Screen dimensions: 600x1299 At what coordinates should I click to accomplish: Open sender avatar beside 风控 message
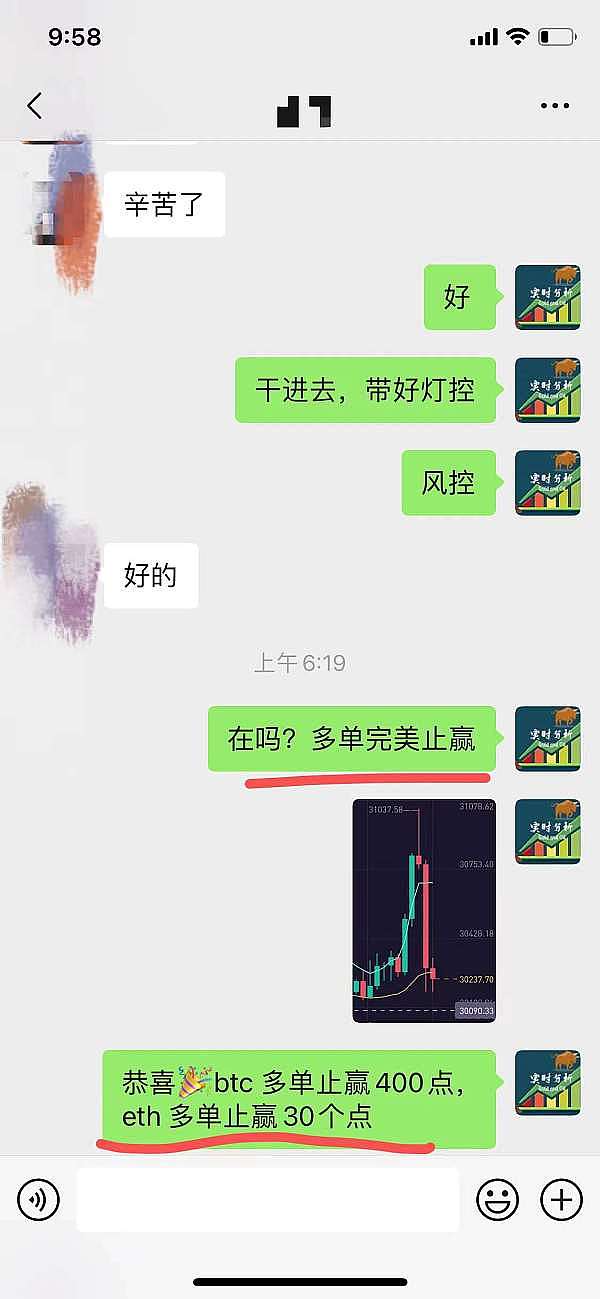(x=547, y=483)
